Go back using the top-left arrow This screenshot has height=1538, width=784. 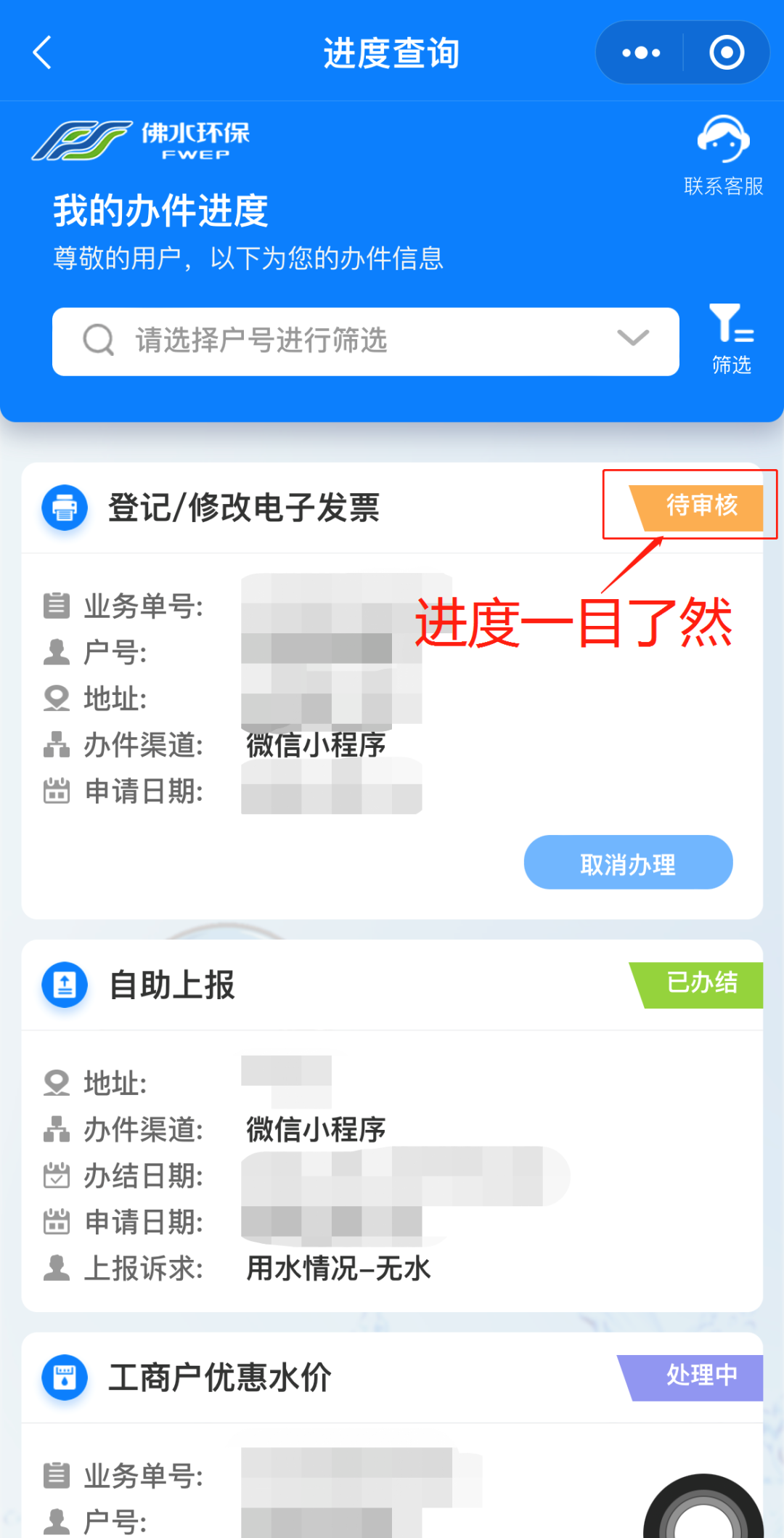click(x=43, y=53)
